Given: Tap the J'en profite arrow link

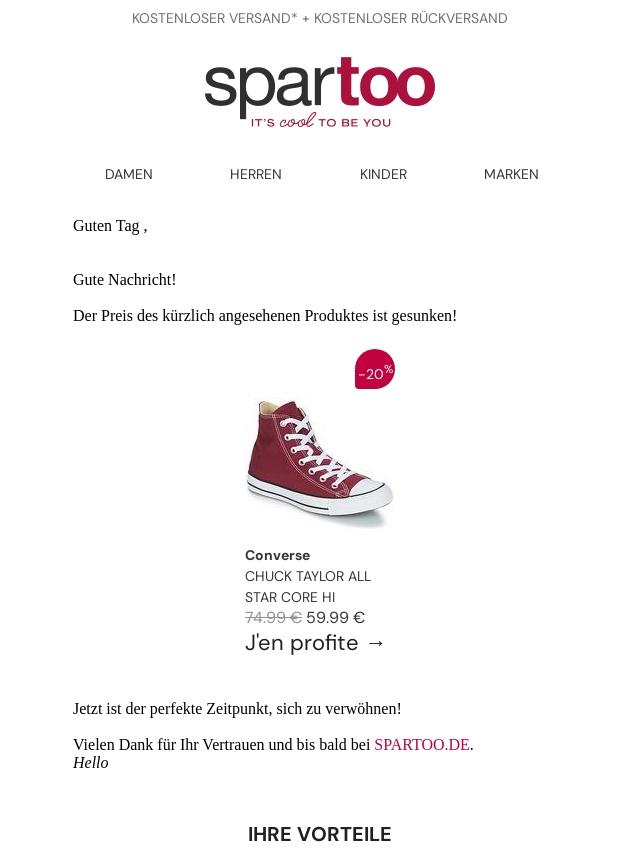Looking at the screenshot, I should (315, 643).
